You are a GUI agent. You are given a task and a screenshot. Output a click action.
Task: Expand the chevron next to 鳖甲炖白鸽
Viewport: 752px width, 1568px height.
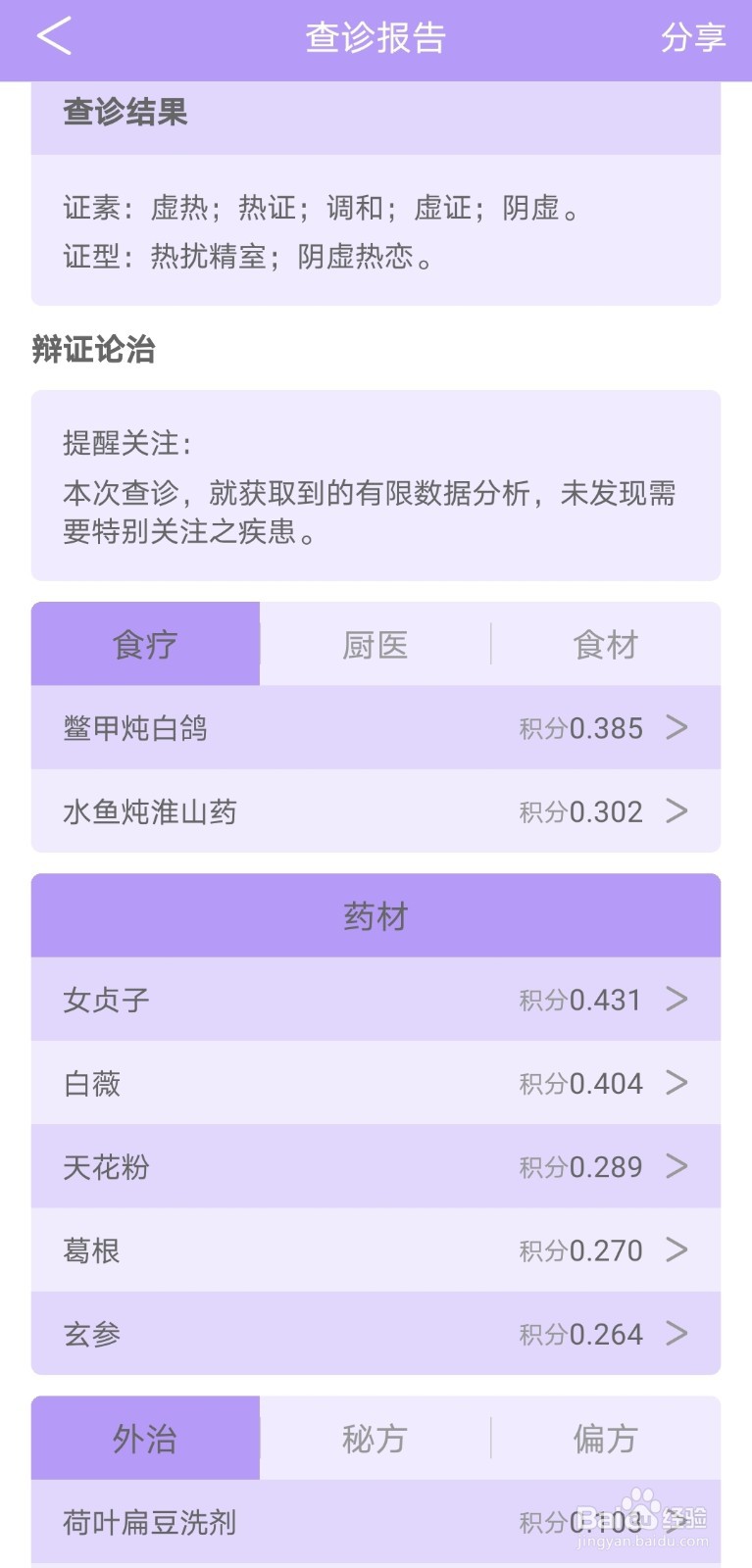[x=677, y=727]
